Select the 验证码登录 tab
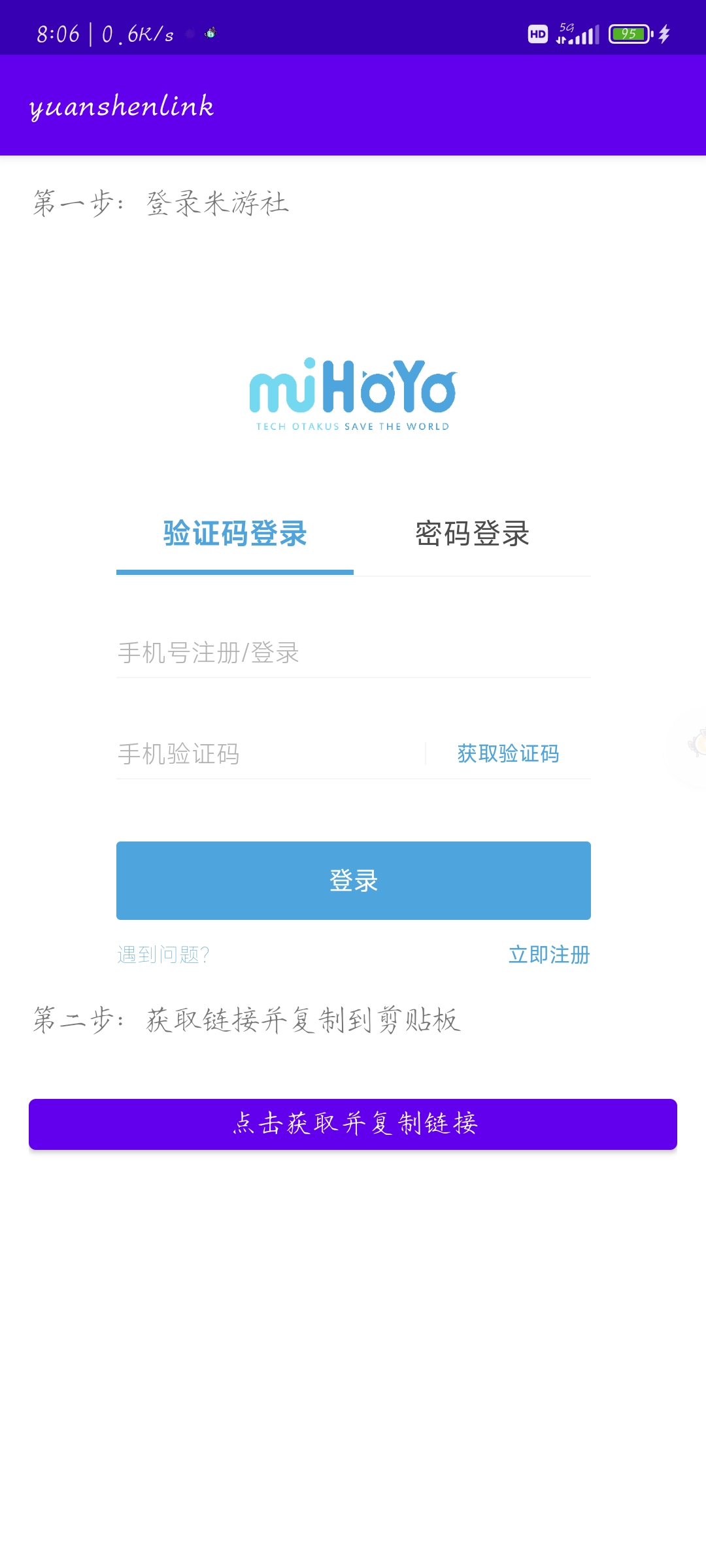This screenshot has height=1568, width=706. (x=235, y=534)
